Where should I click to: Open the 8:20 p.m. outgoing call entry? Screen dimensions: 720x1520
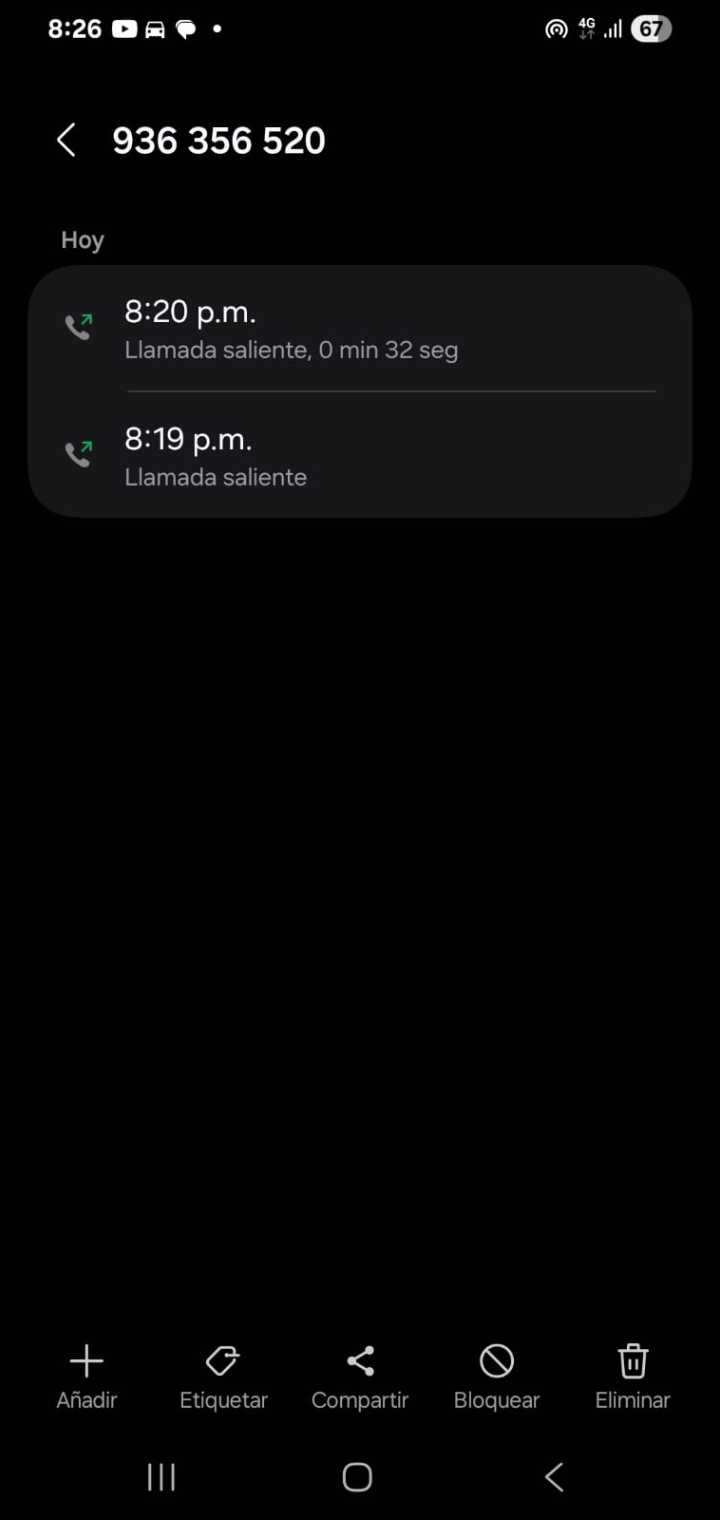tap(360, 330)
